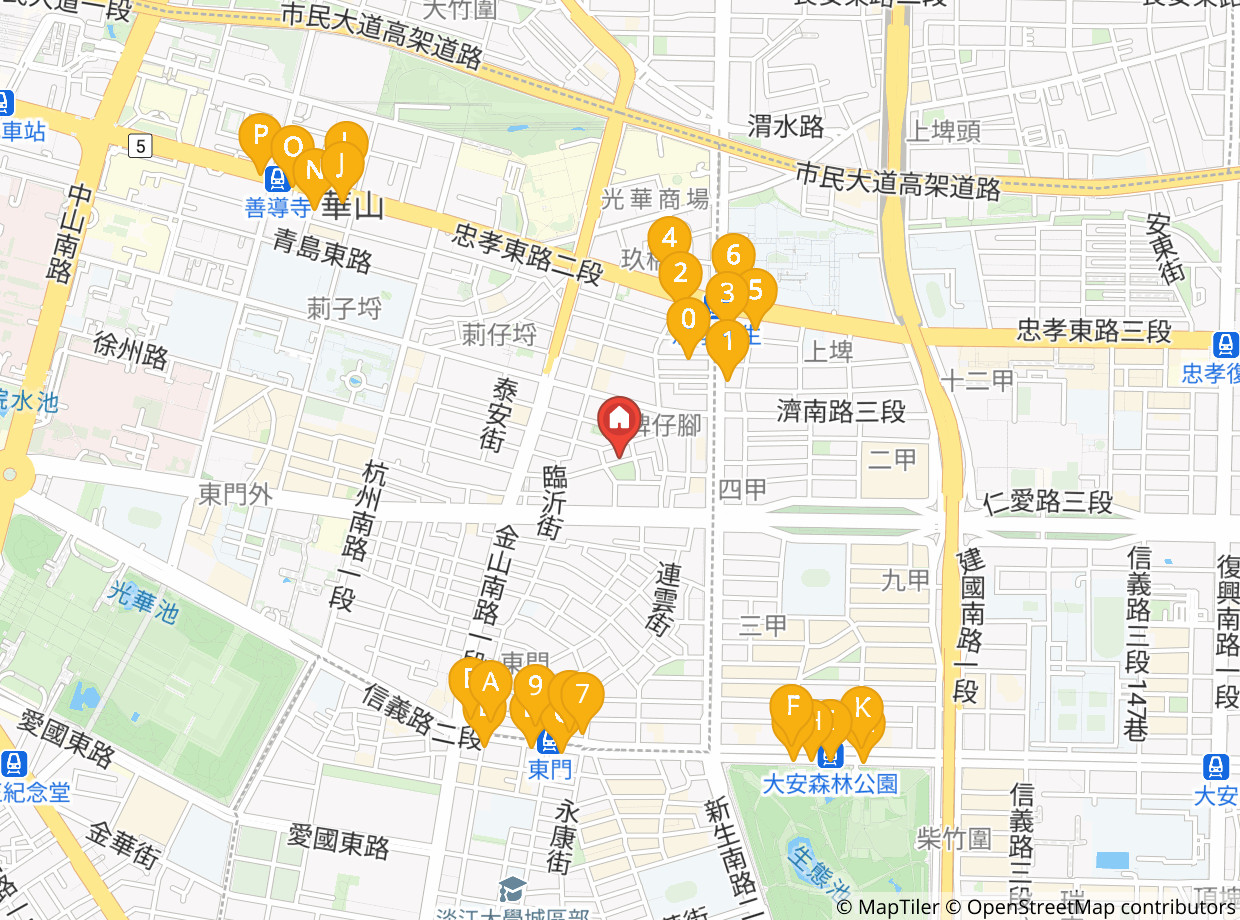Select map marker P near 善導寺
1240x920 pixels.
pos(260,134)
